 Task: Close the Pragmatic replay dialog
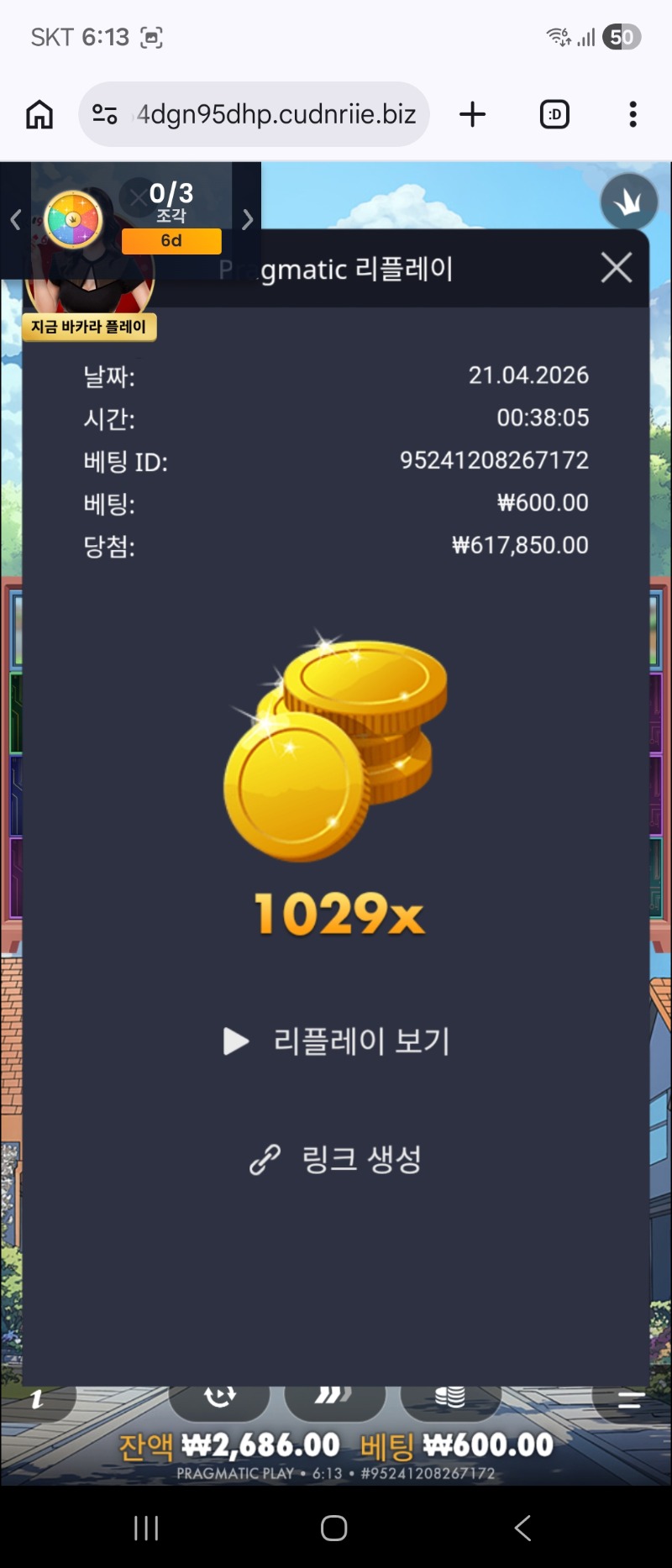tap(616, 268)
